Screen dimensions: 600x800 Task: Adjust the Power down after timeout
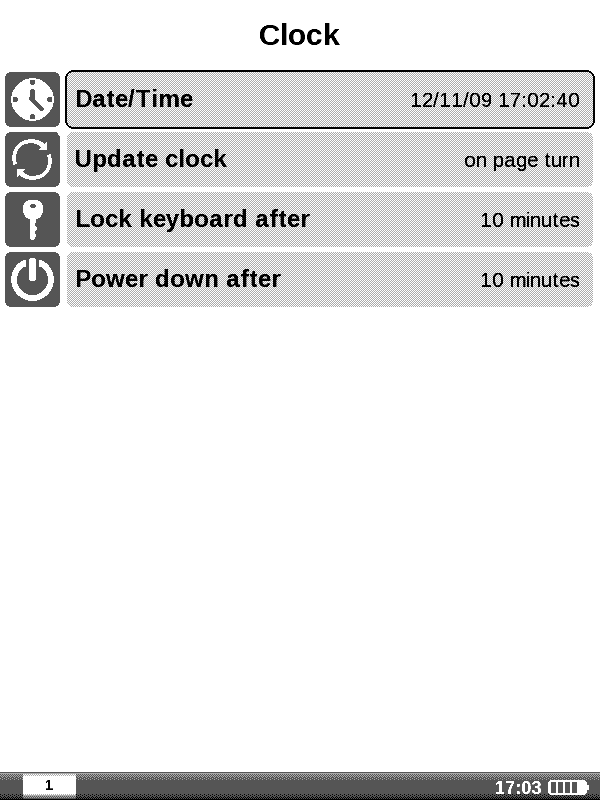click(329, 280)
